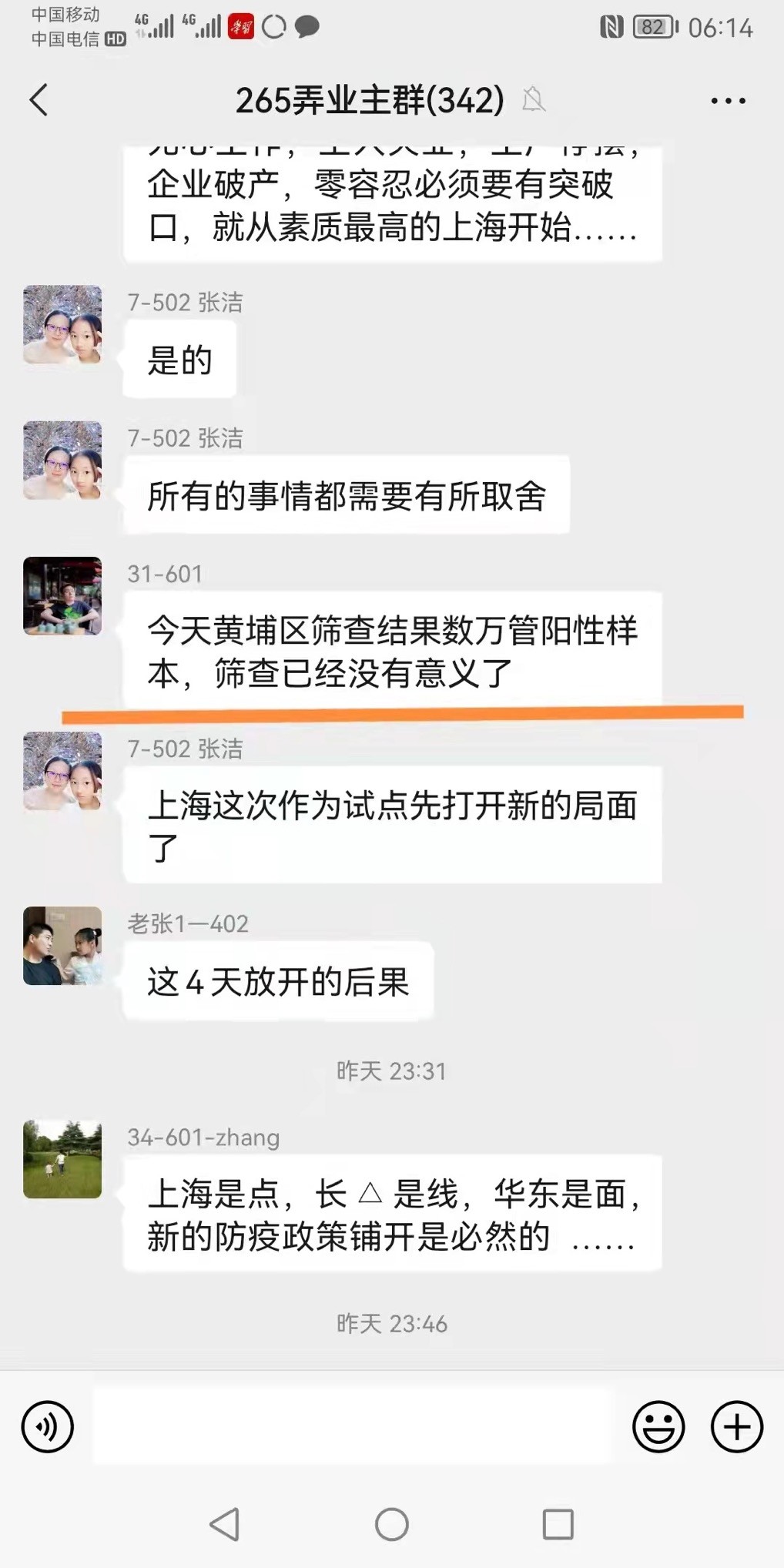This screenshot has height=1568, width=784.
Task: Tap the system recent apps button
Action: 558,1524
